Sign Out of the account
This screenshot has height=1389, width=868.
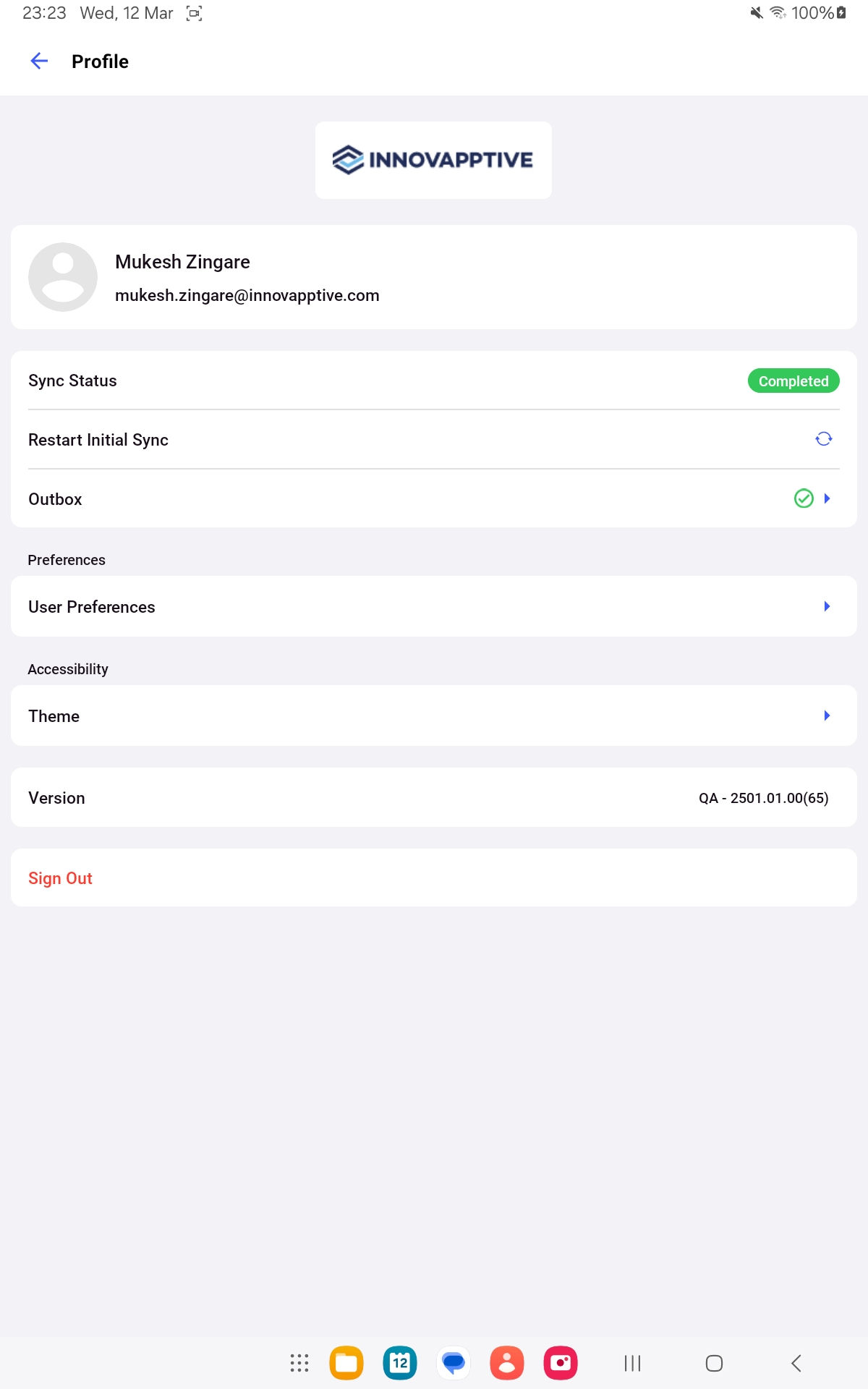click(x=61, y=878)
